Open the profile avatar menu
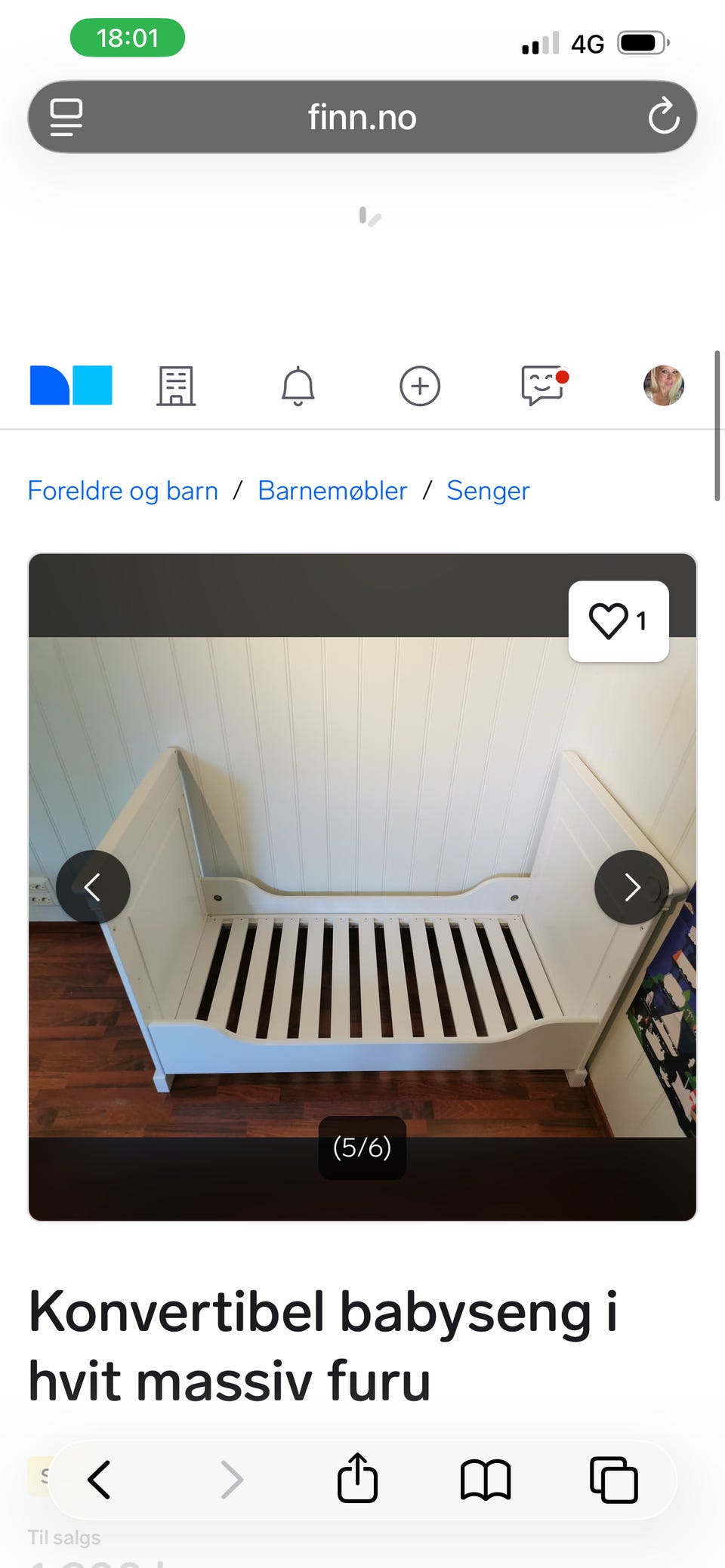Screen dimensions: 725x1568 coord(664,386)
